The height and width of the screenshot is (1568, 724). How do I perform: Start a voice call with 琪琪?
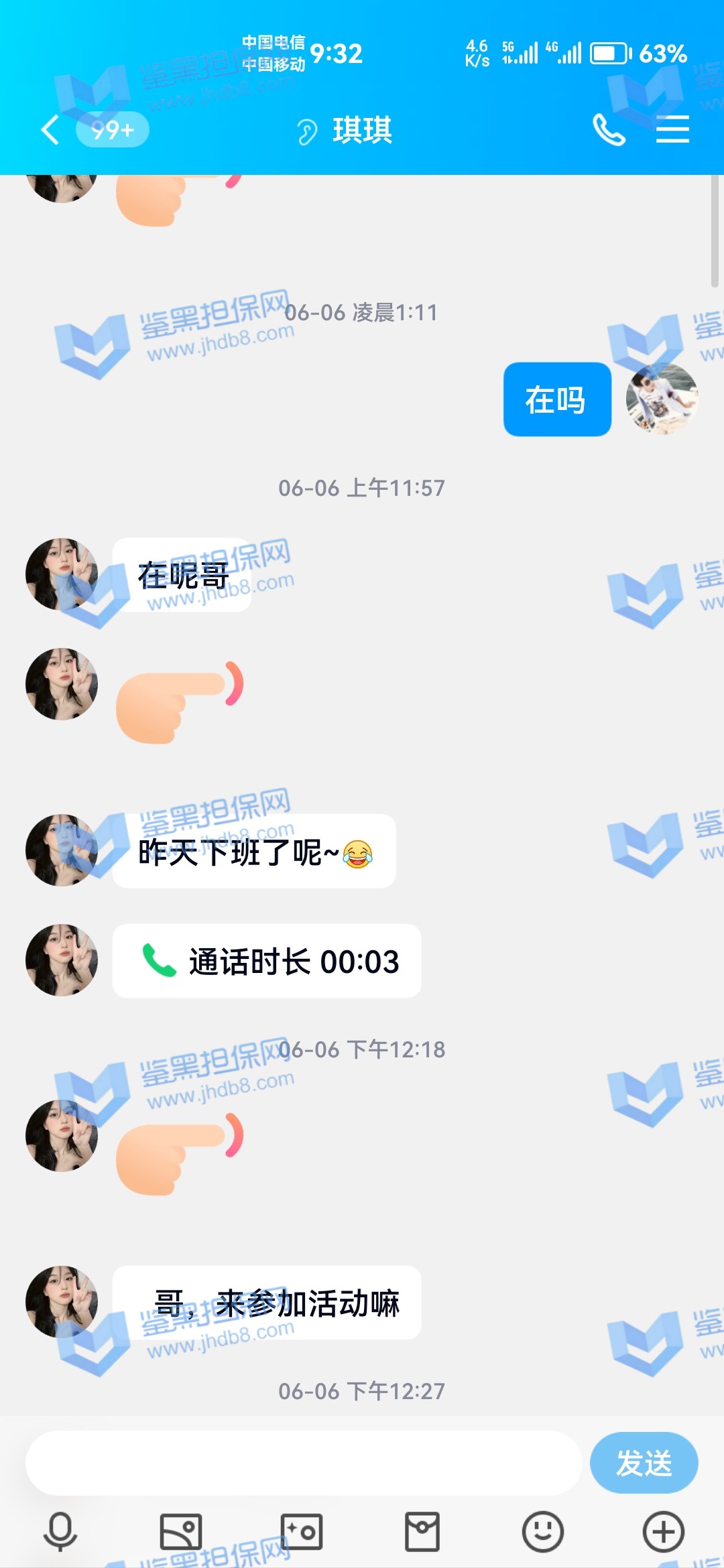click(x=609, y=129)
